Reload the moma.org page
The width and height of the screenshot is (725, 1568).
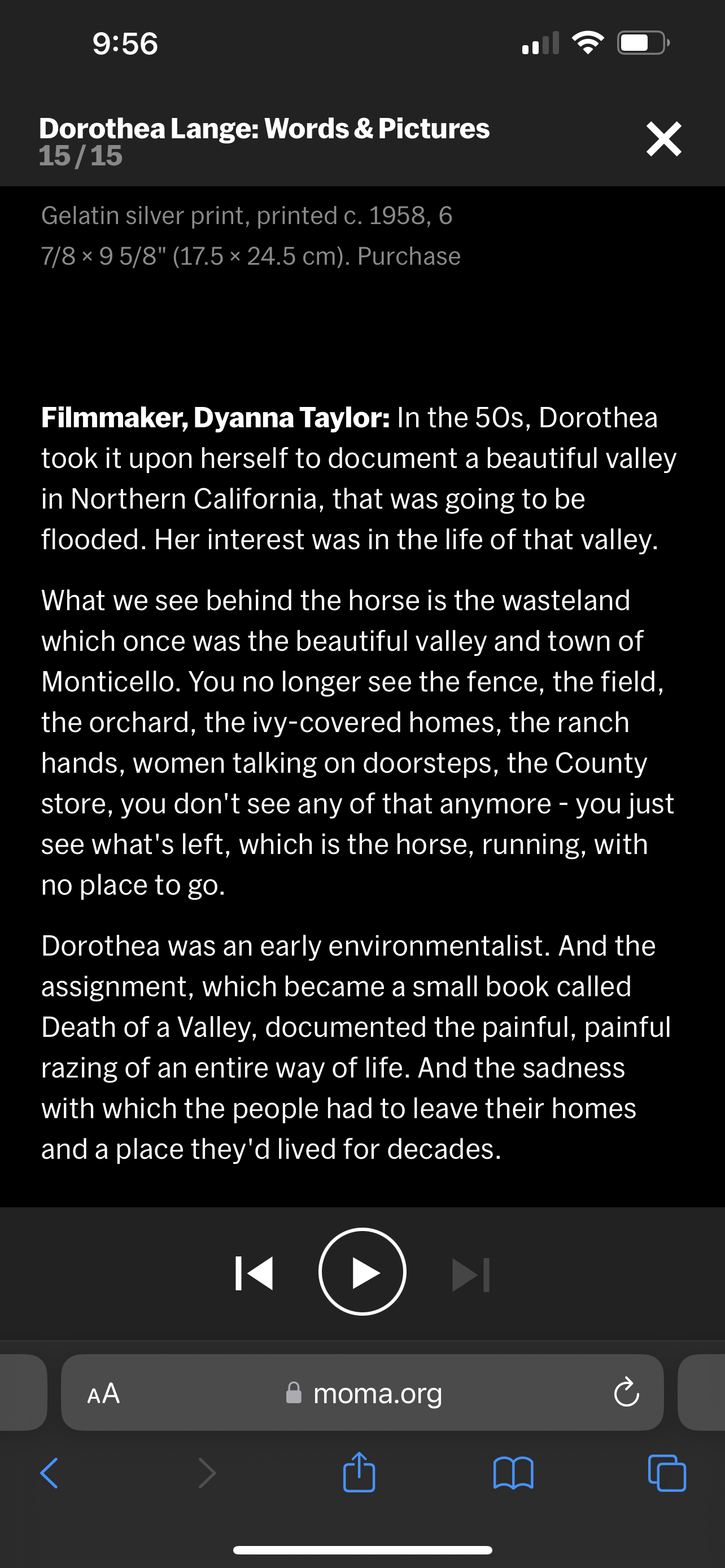click(x=626, y=1392)
